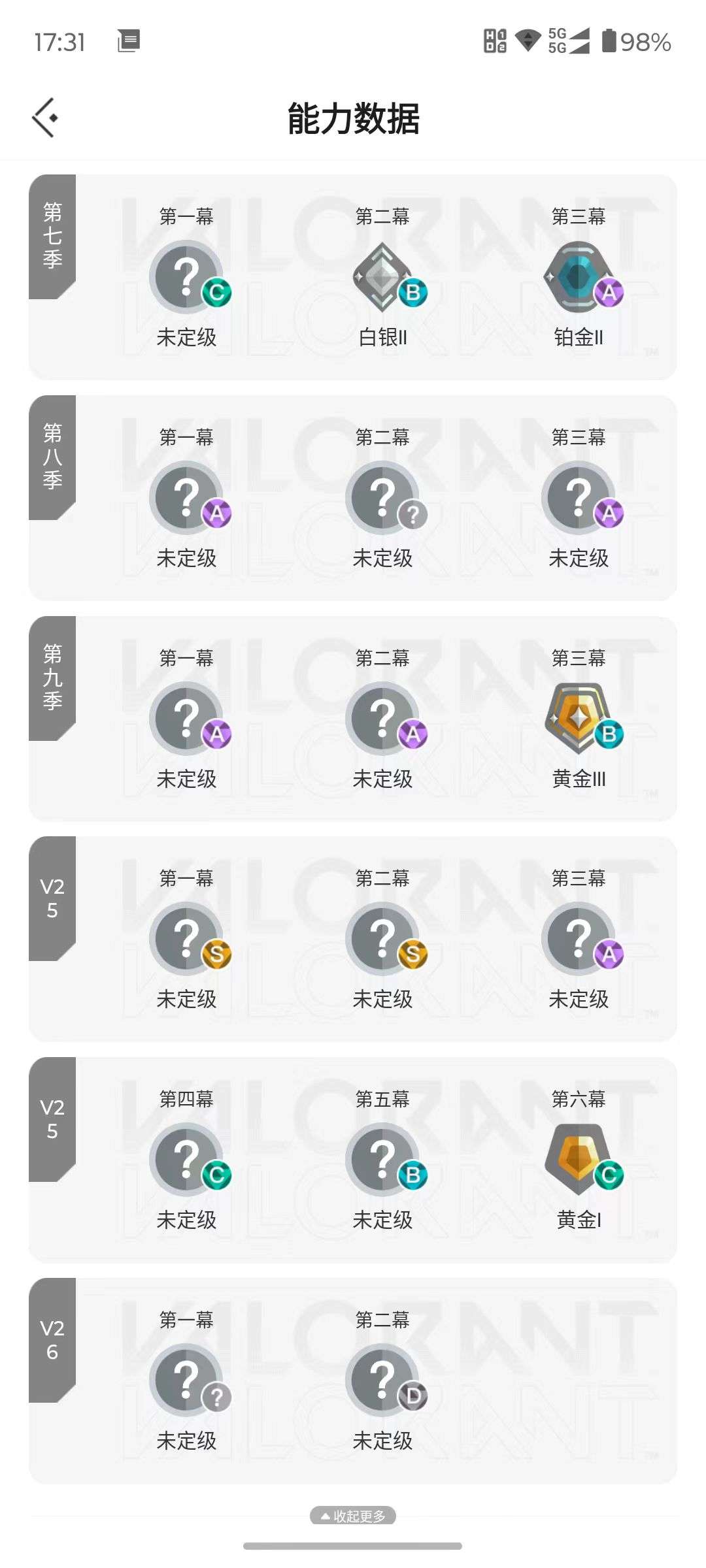Tap the back arrow to leave 能力数据
This screenshot has height=1568, width=706.
[x=44, y=118]
